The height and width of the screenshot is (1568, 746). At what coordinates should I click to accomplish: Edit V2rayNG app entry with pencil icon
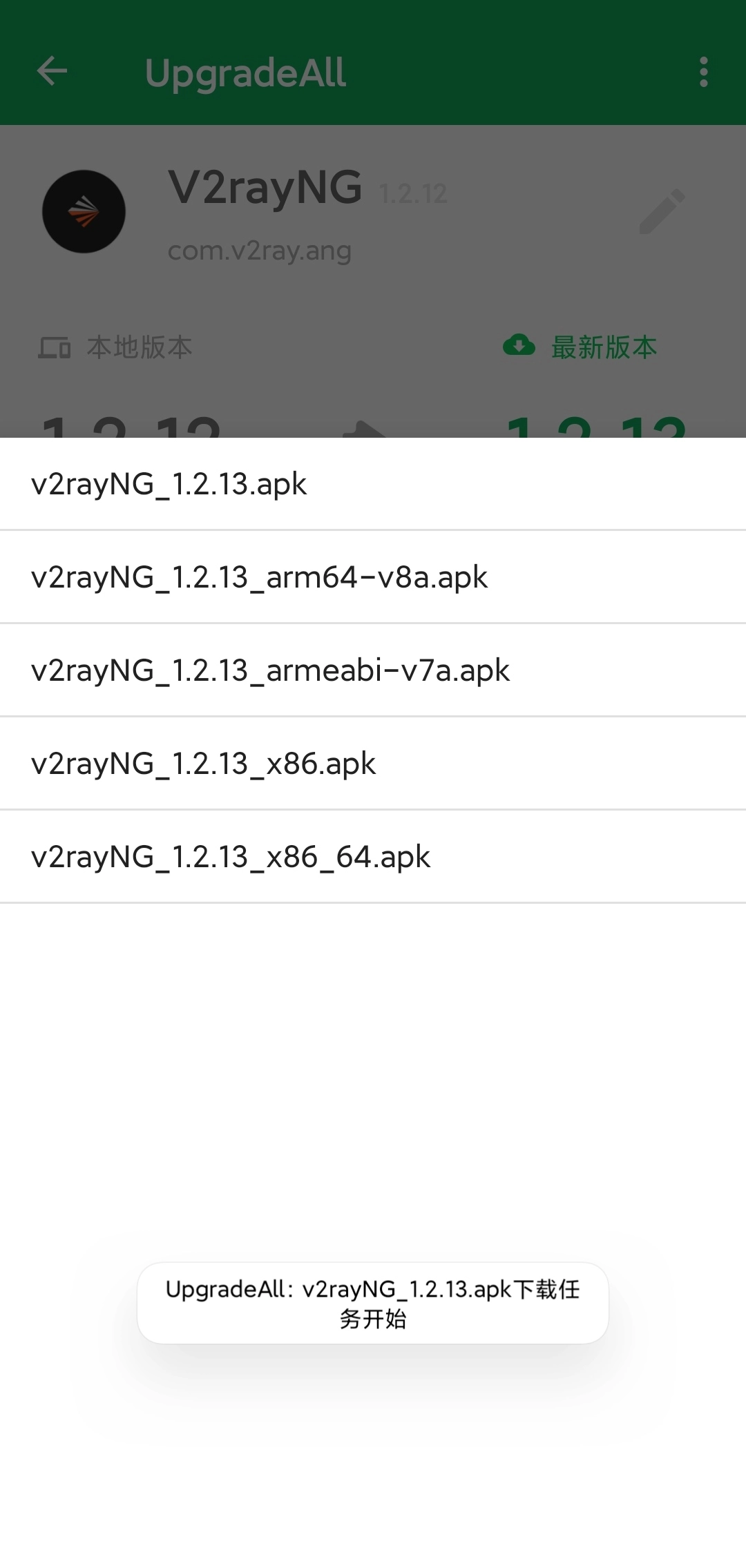click(x=662, y=211)
